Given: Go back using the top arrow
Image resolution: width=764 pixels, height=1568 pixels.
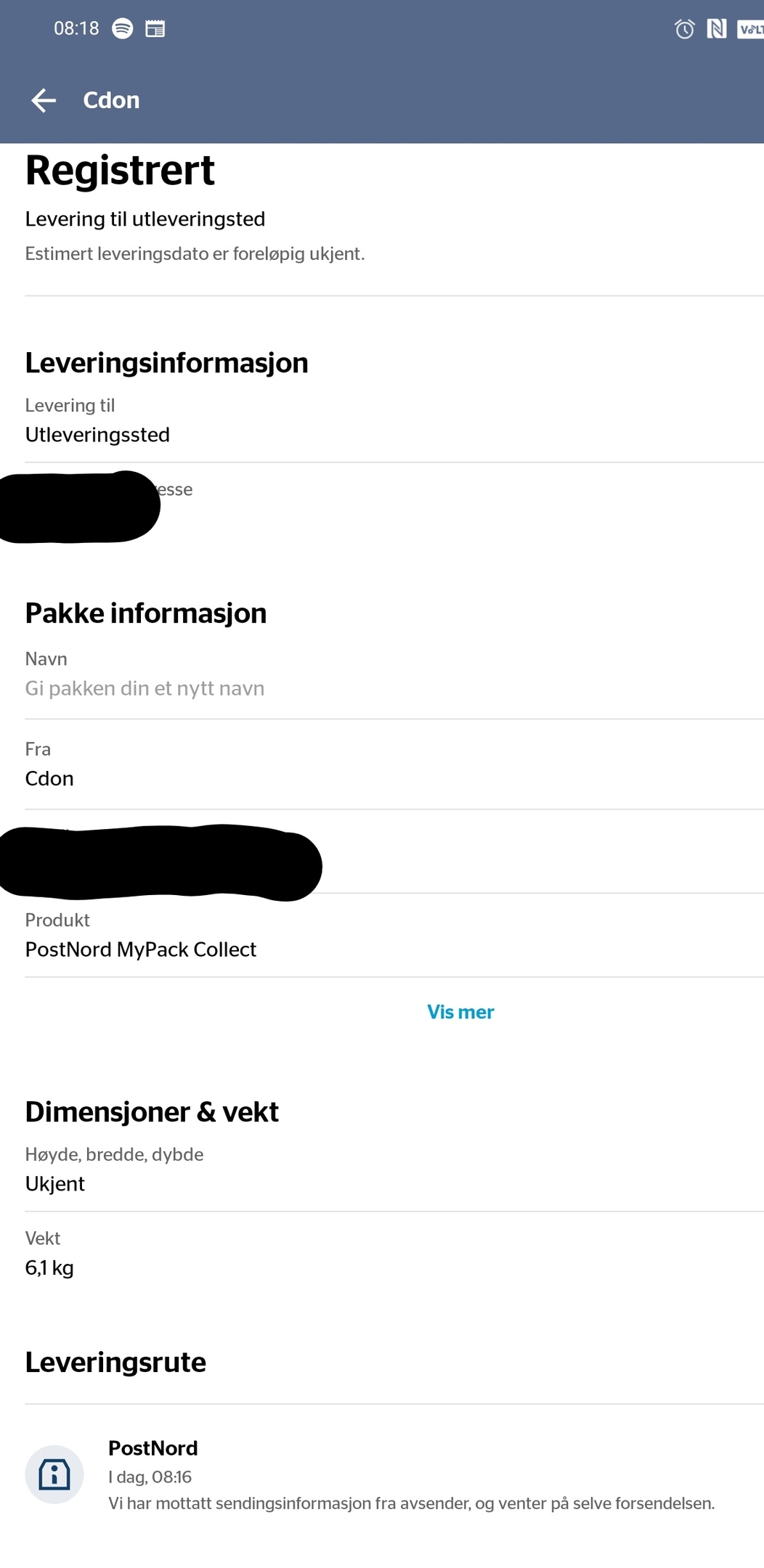Looking at the screenshot, I should [44, 100].
